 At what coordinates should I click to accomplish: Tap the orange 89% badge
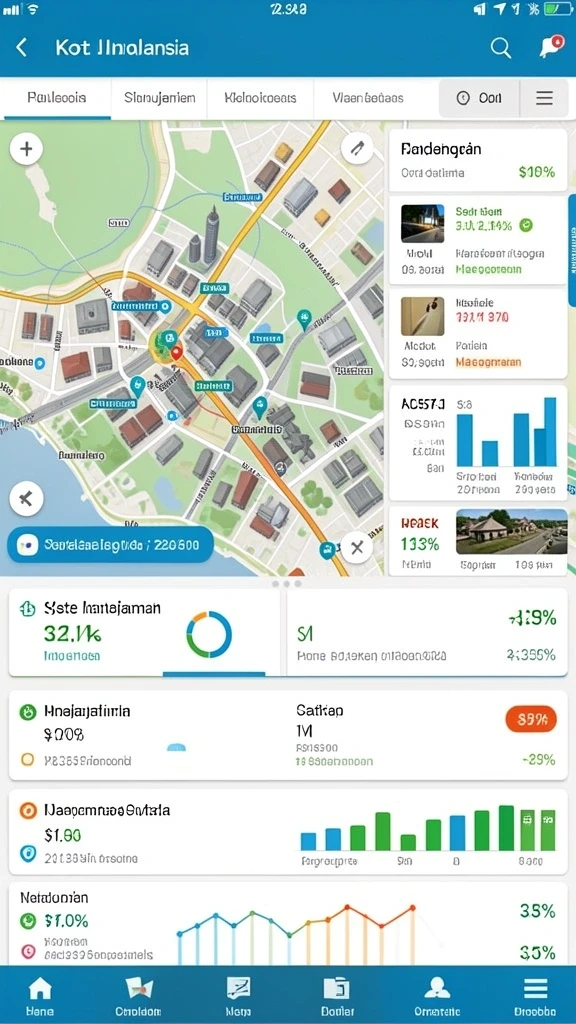(531, 719)
